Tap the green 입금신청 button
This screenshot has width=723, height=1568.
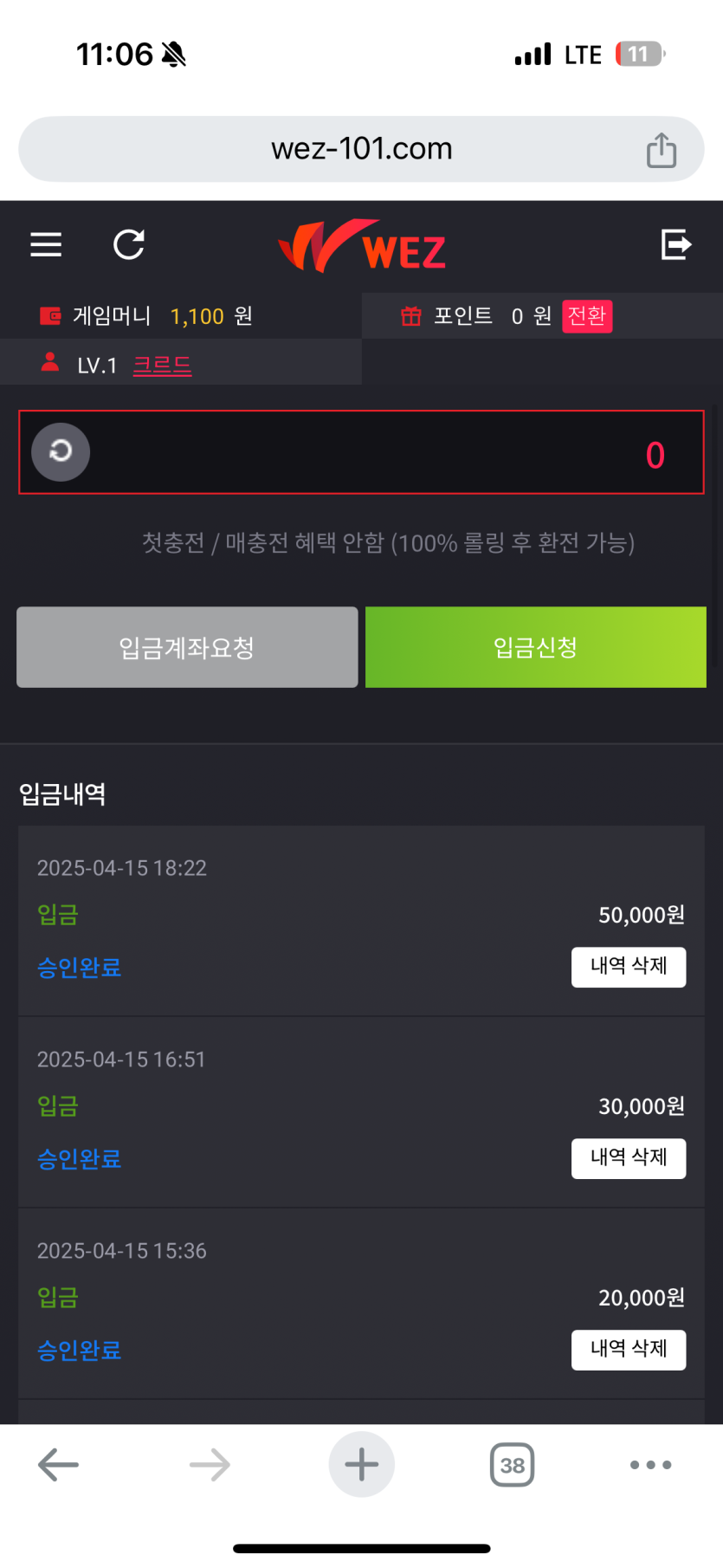click(536, 647)
